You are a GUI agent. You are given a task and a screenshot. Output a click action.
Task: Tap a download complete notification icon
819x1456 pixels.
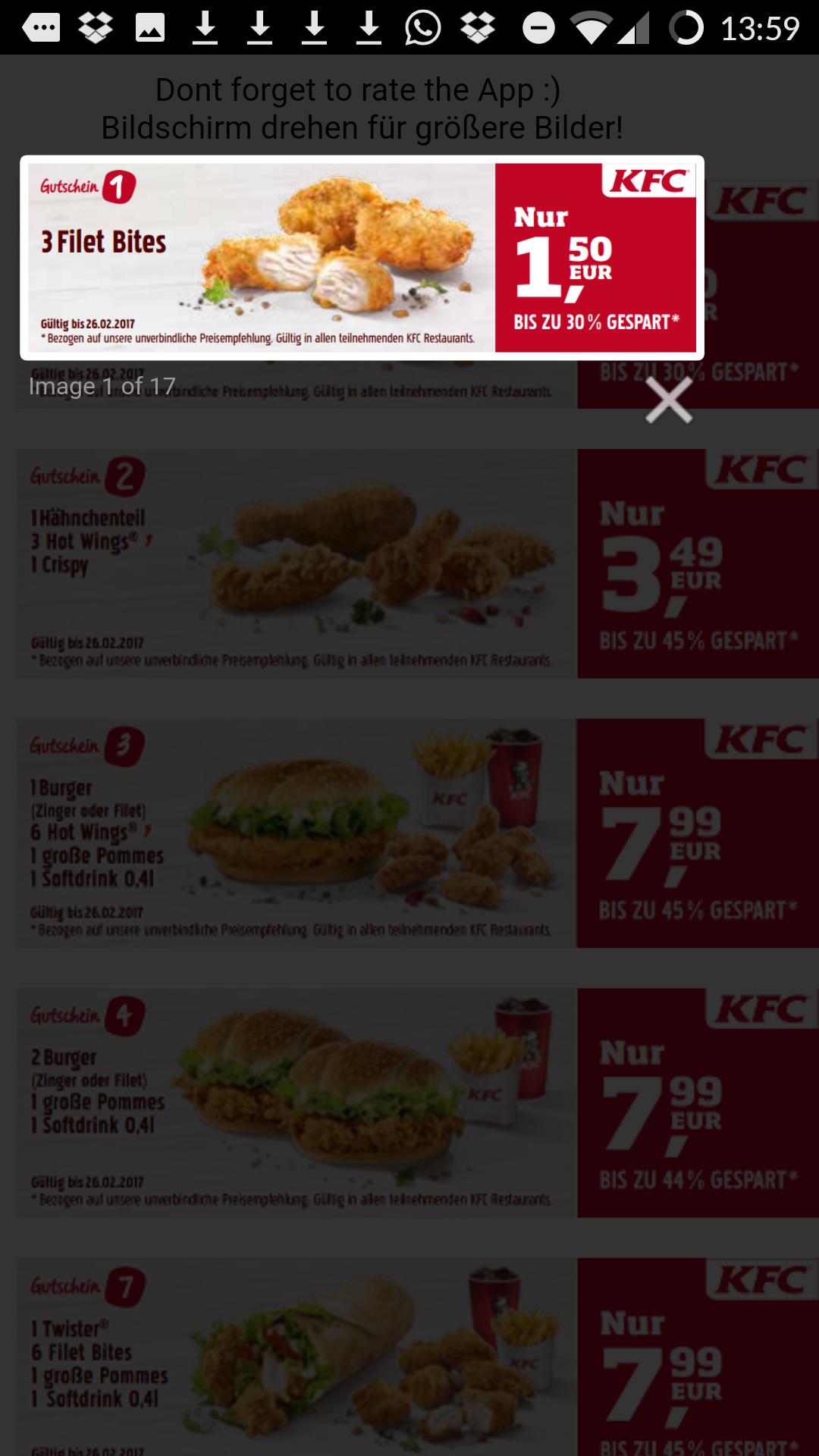[x=205, y=26]
